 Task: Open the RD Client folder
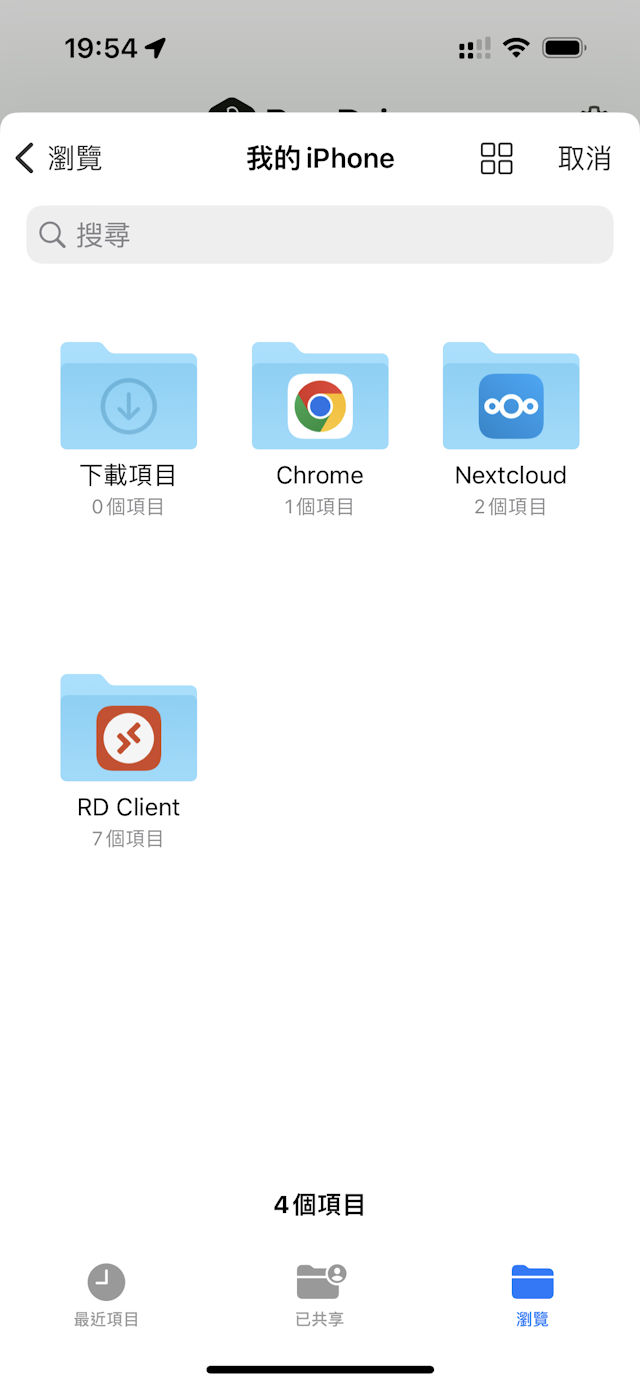tap(128, 729)
